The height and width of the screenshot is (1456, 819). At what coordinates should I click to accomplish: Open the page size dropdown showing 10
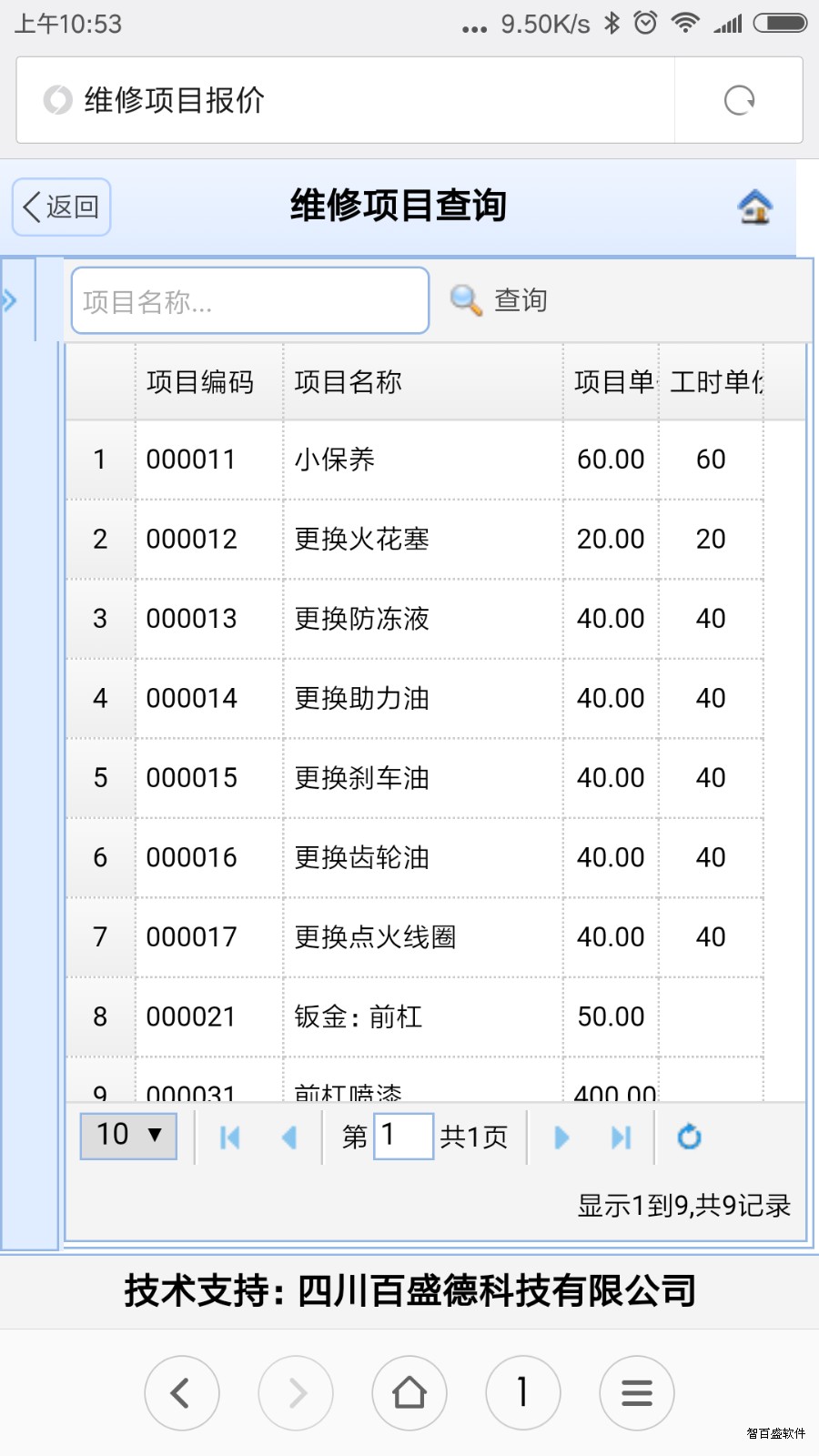pos(128,1136)
